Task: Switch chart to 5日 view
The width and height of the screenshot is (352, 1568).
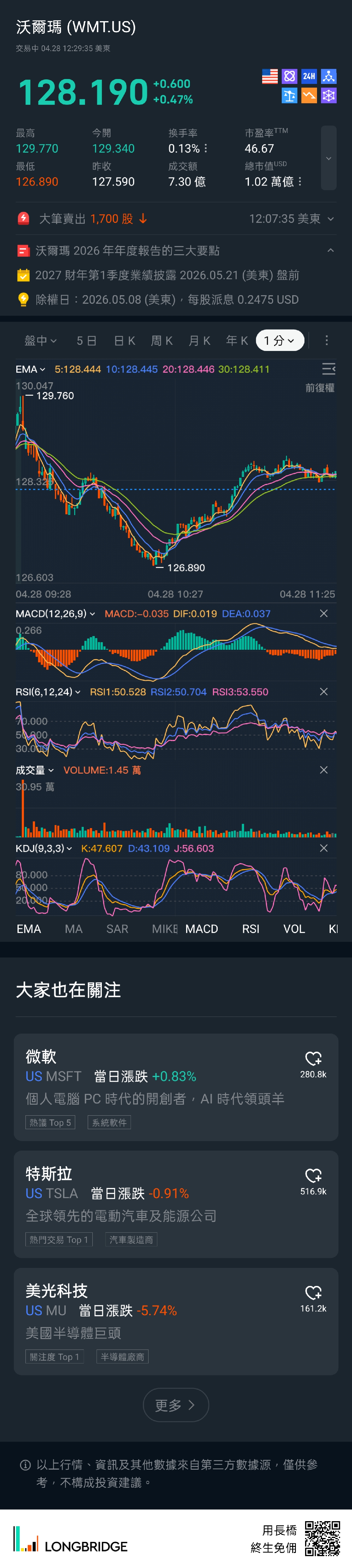Action: tap(86, 340)
